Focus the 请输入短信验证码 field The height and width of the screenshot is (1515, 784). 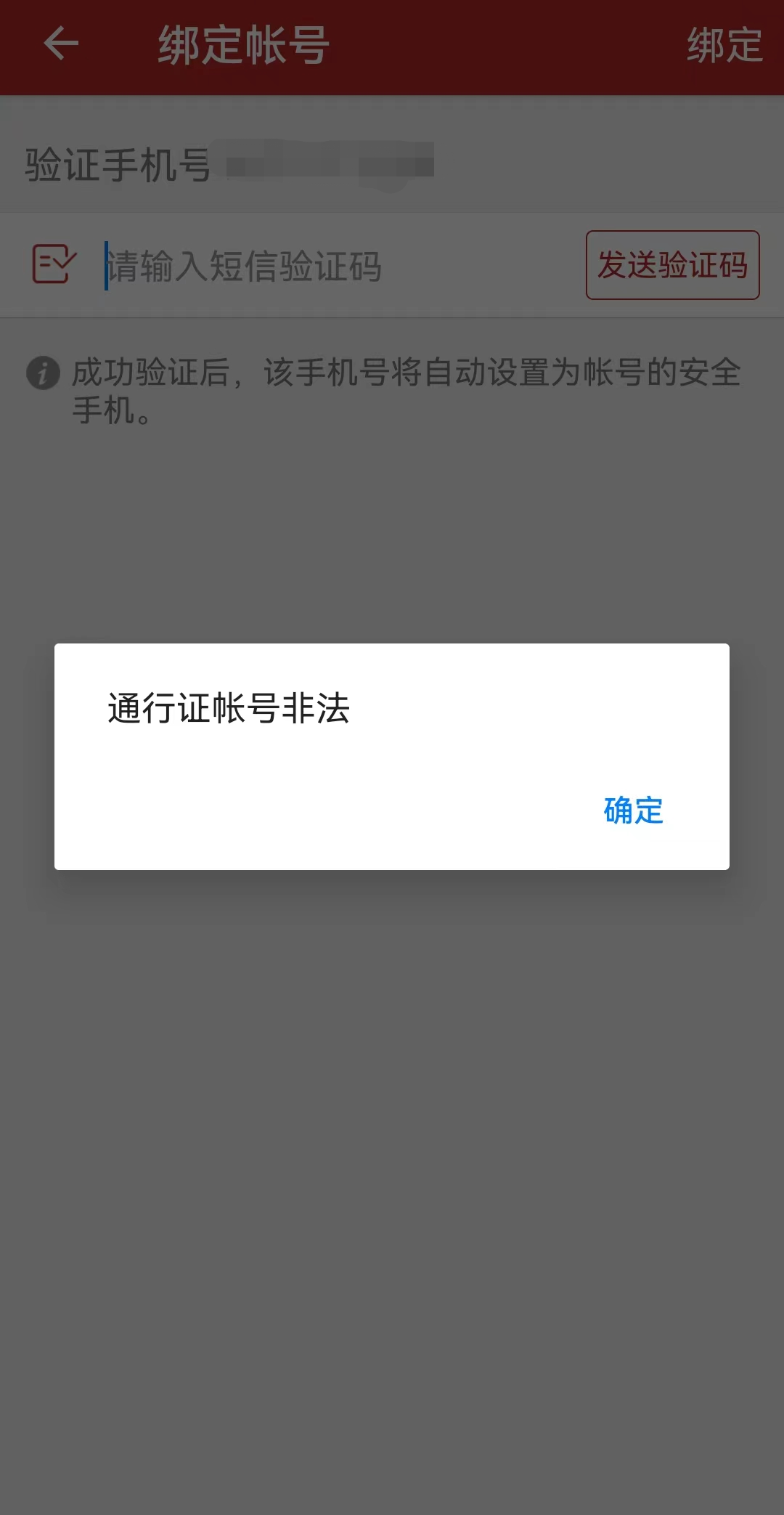(x=341, y=266)
